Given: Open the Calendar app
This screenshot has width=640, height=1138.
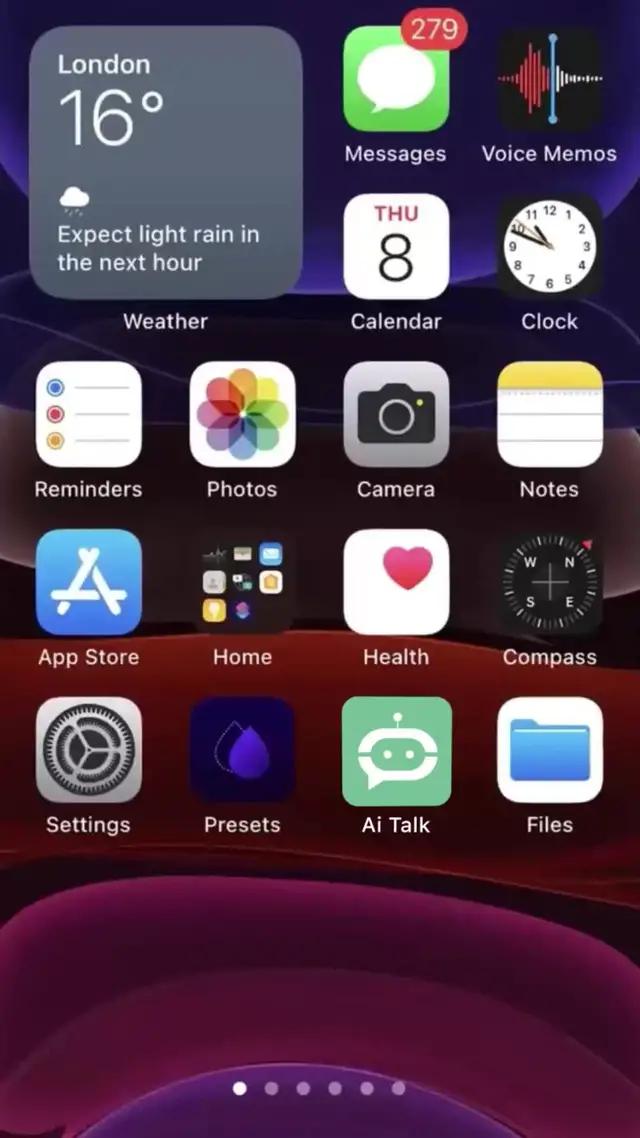Looking at the screenshot, I should [x=396, y=247].
